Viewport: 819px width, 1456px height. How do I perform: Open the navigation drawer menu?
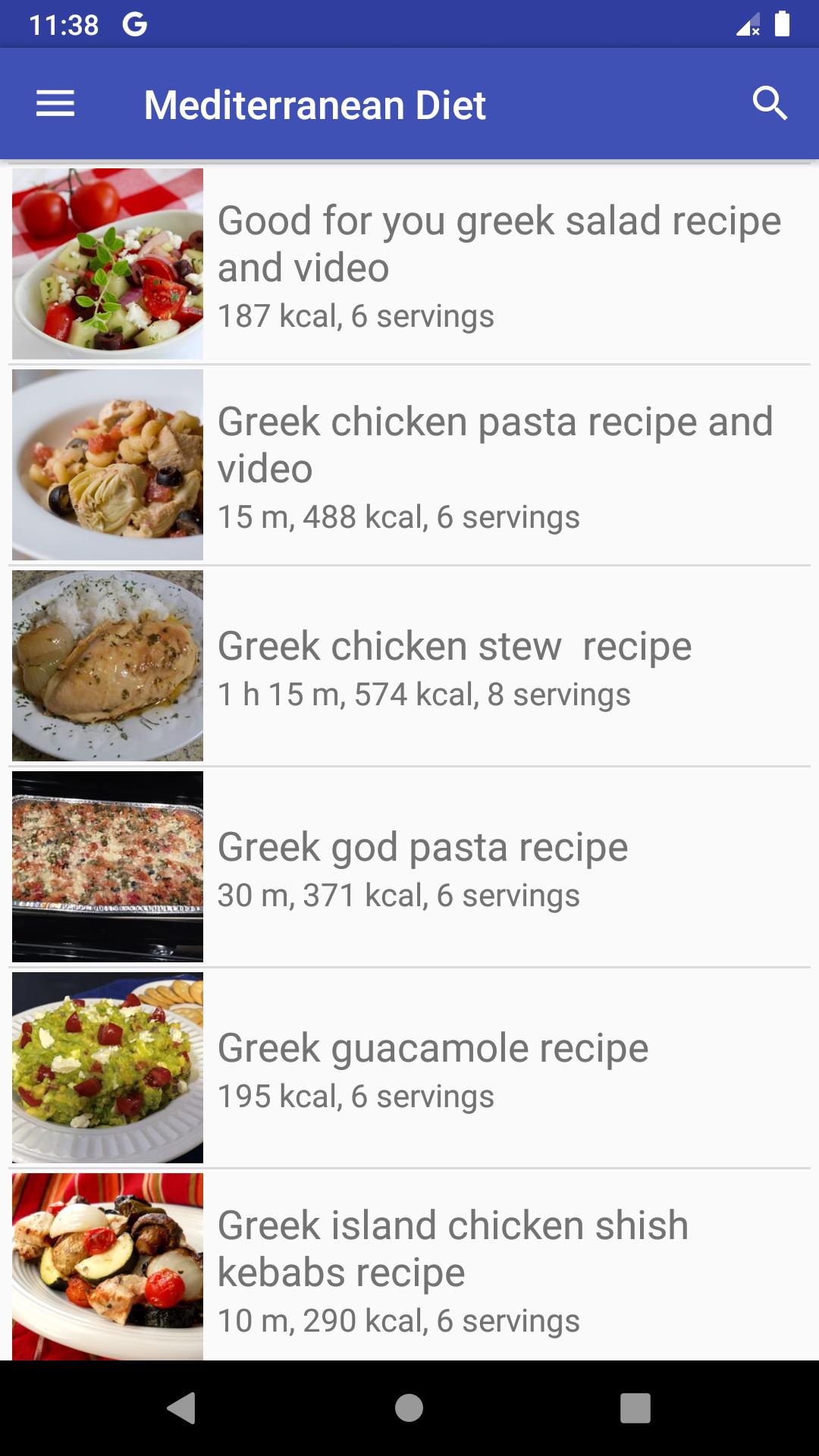pyautogui.click(x=55, y=104)
